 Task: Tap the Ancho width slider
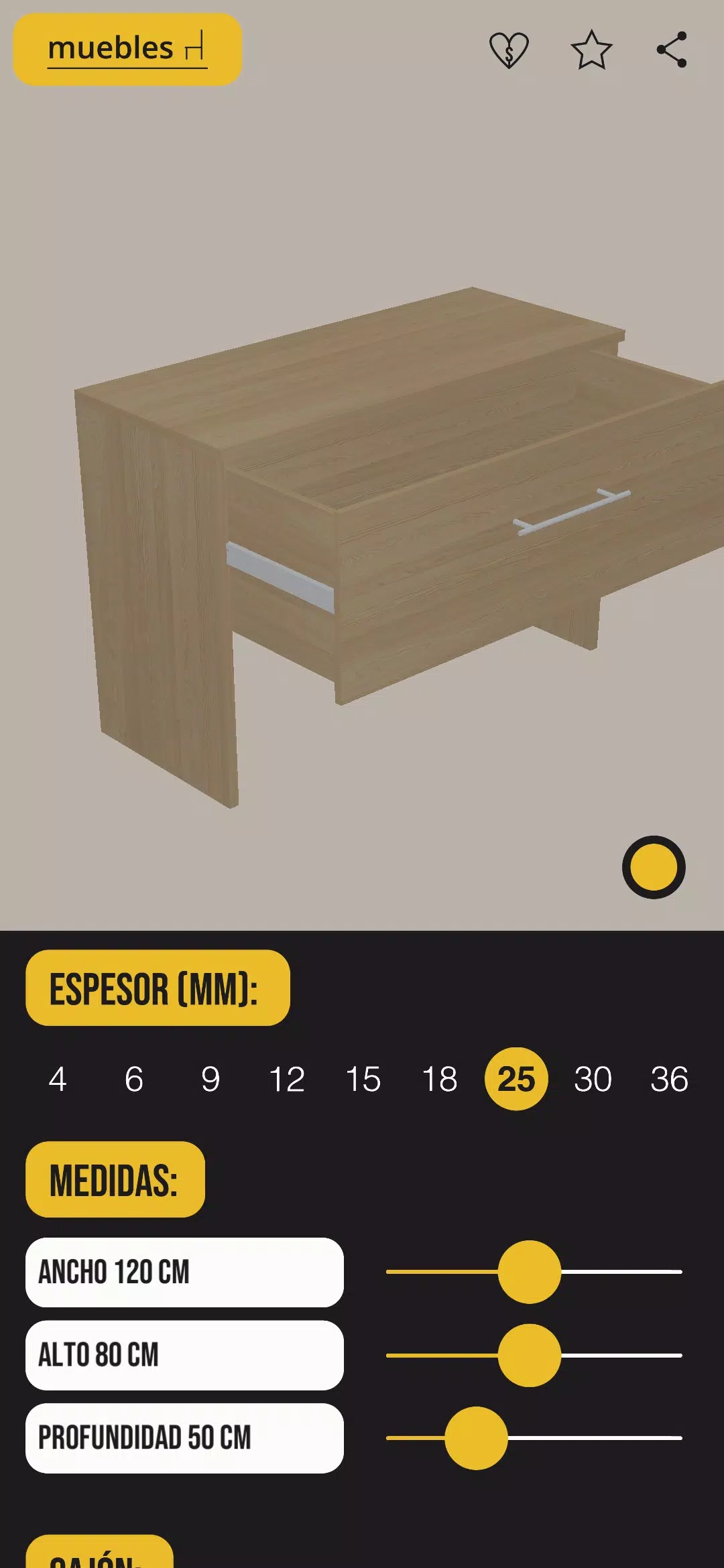[530, 1272]
